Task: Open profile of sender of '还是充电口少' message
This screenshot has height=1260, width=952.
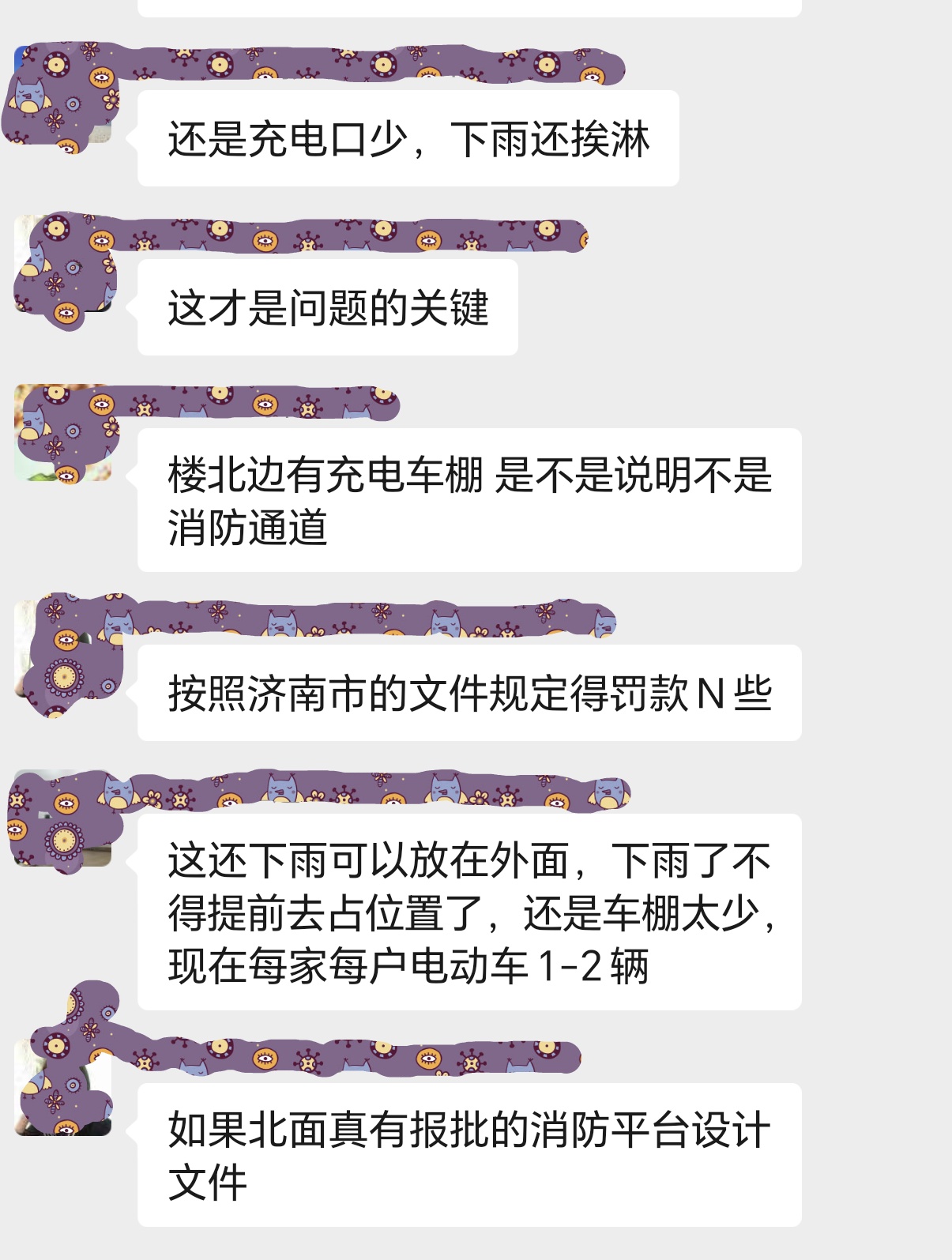Action: pyautogui.click(x=62, y=95)
